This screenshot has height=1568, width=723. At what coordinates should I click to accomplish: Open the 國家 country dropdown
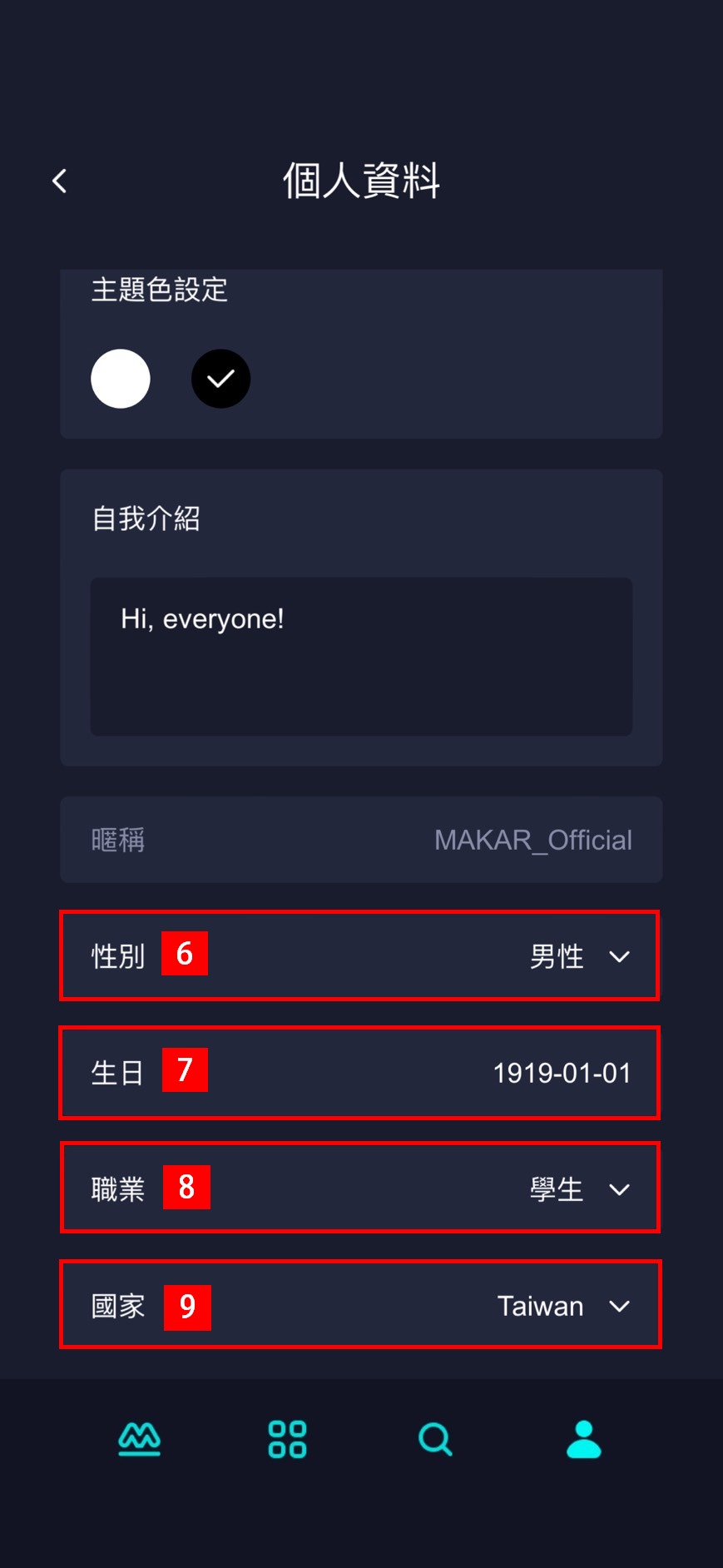tap(618, 1306)
